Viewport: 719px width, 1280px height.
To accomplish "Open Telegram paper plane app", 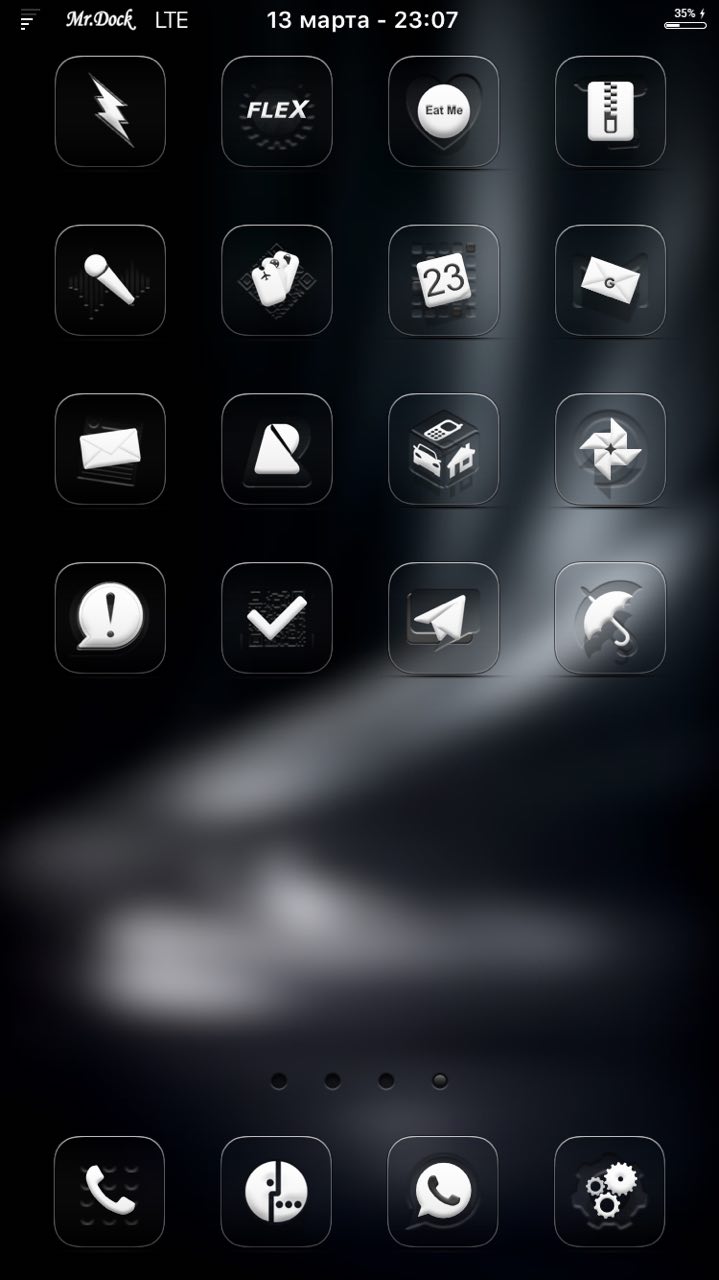I will (x=443, y=618).
